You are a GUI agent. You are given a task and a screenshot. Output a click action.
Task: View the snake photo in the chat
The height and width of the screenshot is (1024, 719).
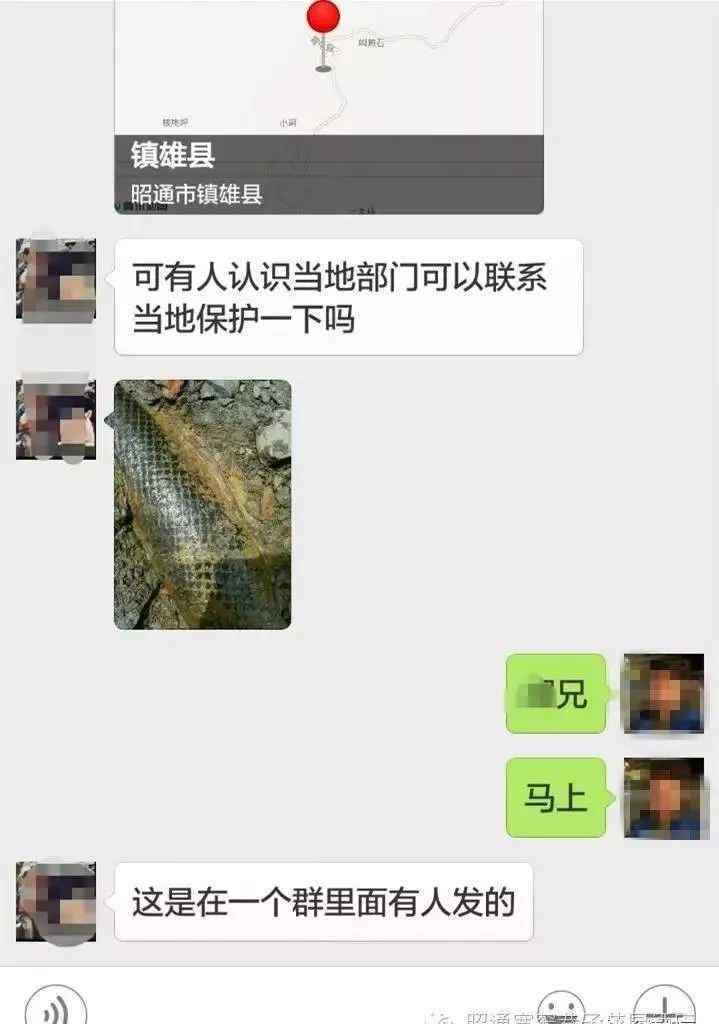coord(203,504)
